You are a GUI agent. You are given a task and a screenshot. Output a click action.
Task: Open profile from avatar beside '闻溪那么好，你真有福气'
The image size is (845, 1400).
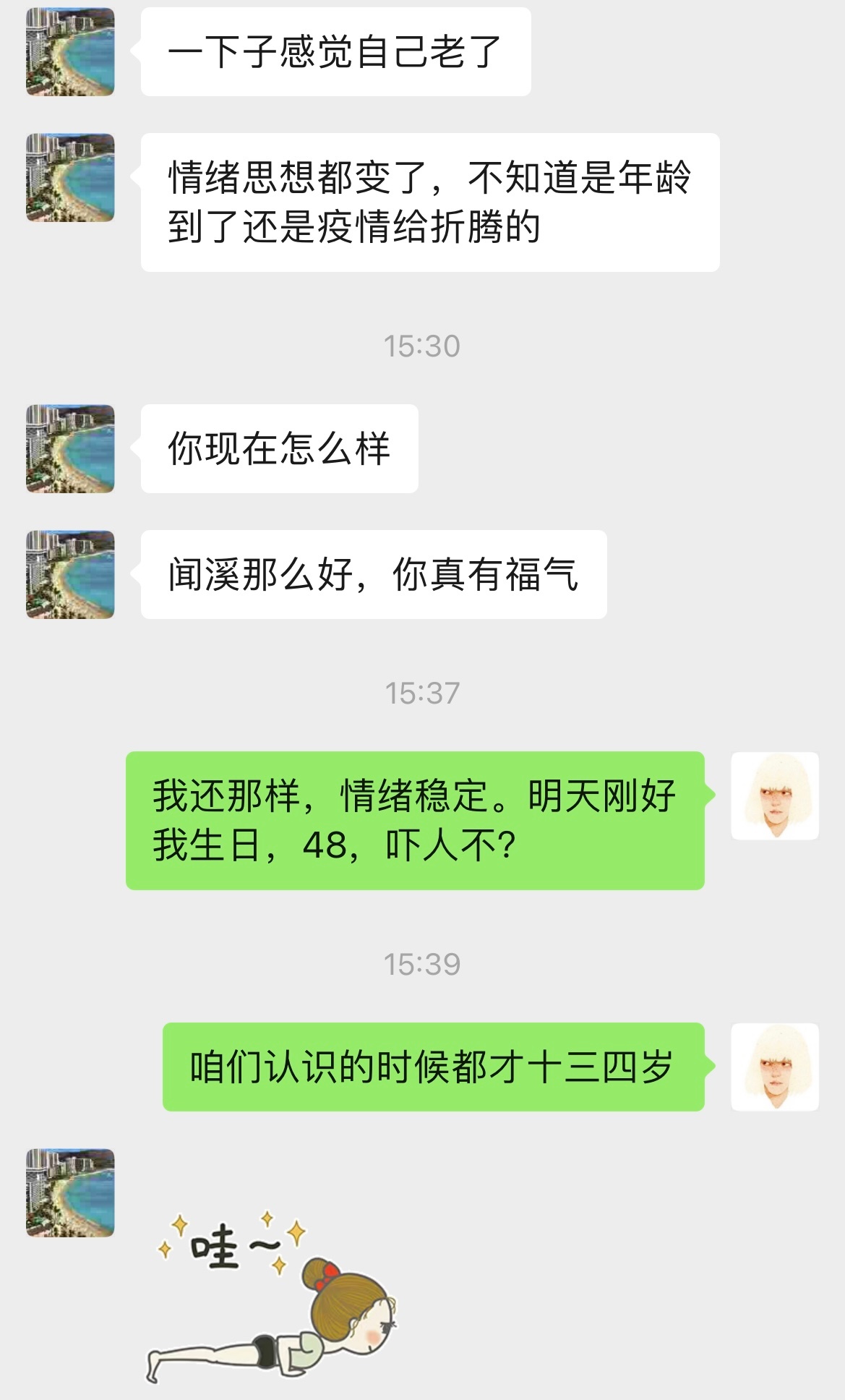[70, 574]
